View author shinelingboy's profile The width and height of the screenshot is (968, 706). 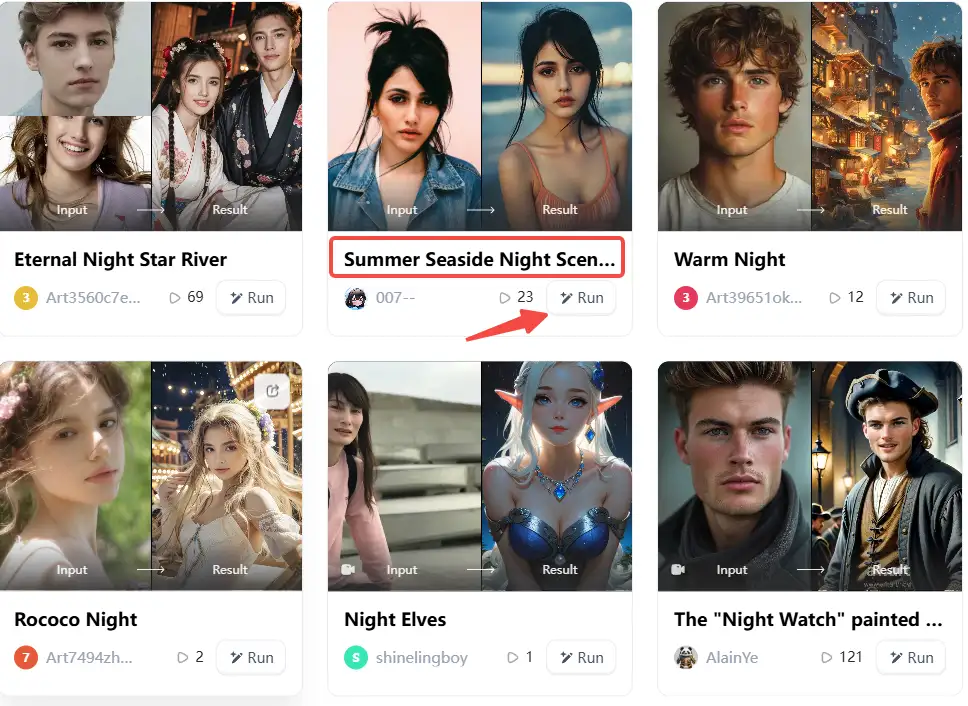click(x=420, y=658)
